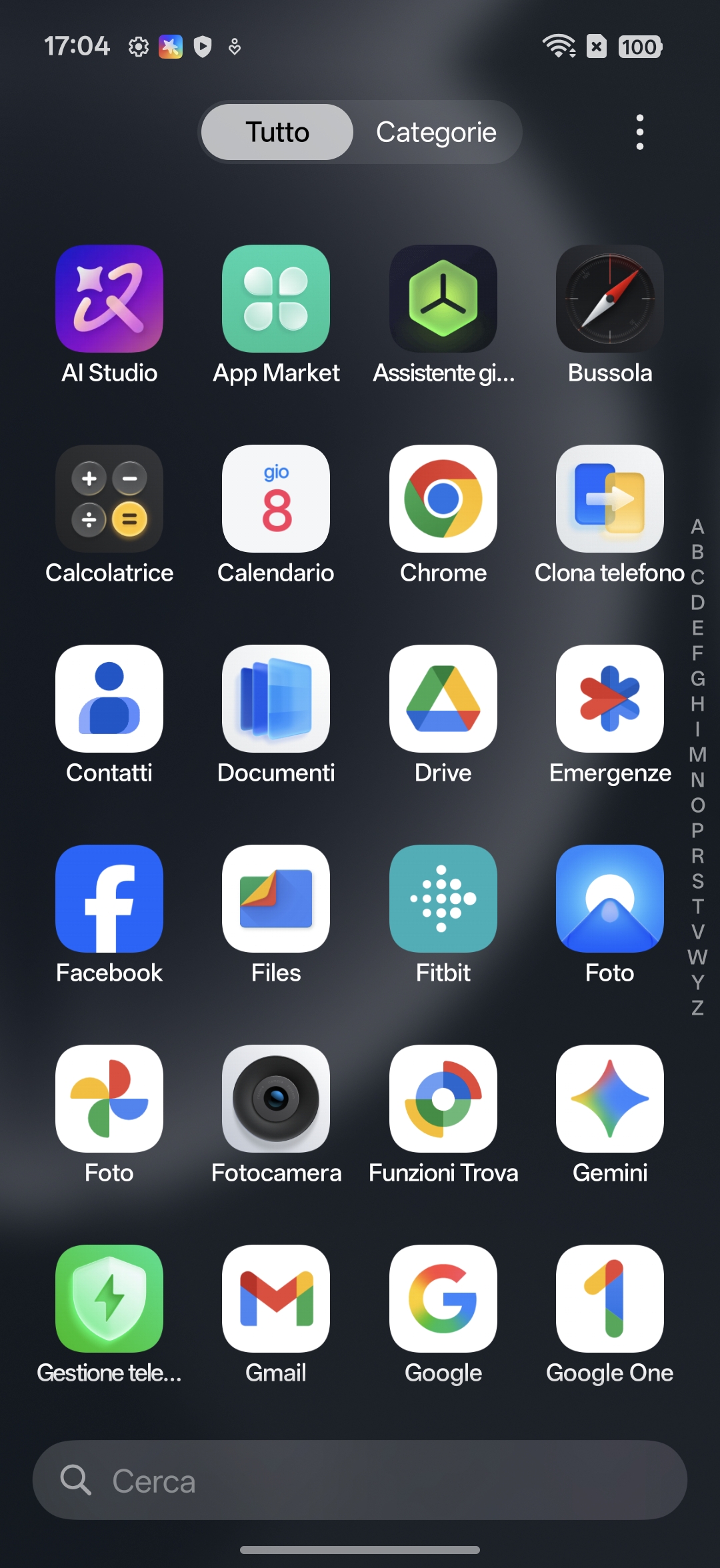The image size is (720, 1568).
Task: Launch Facebook
Action: click(x=109, y=899)
